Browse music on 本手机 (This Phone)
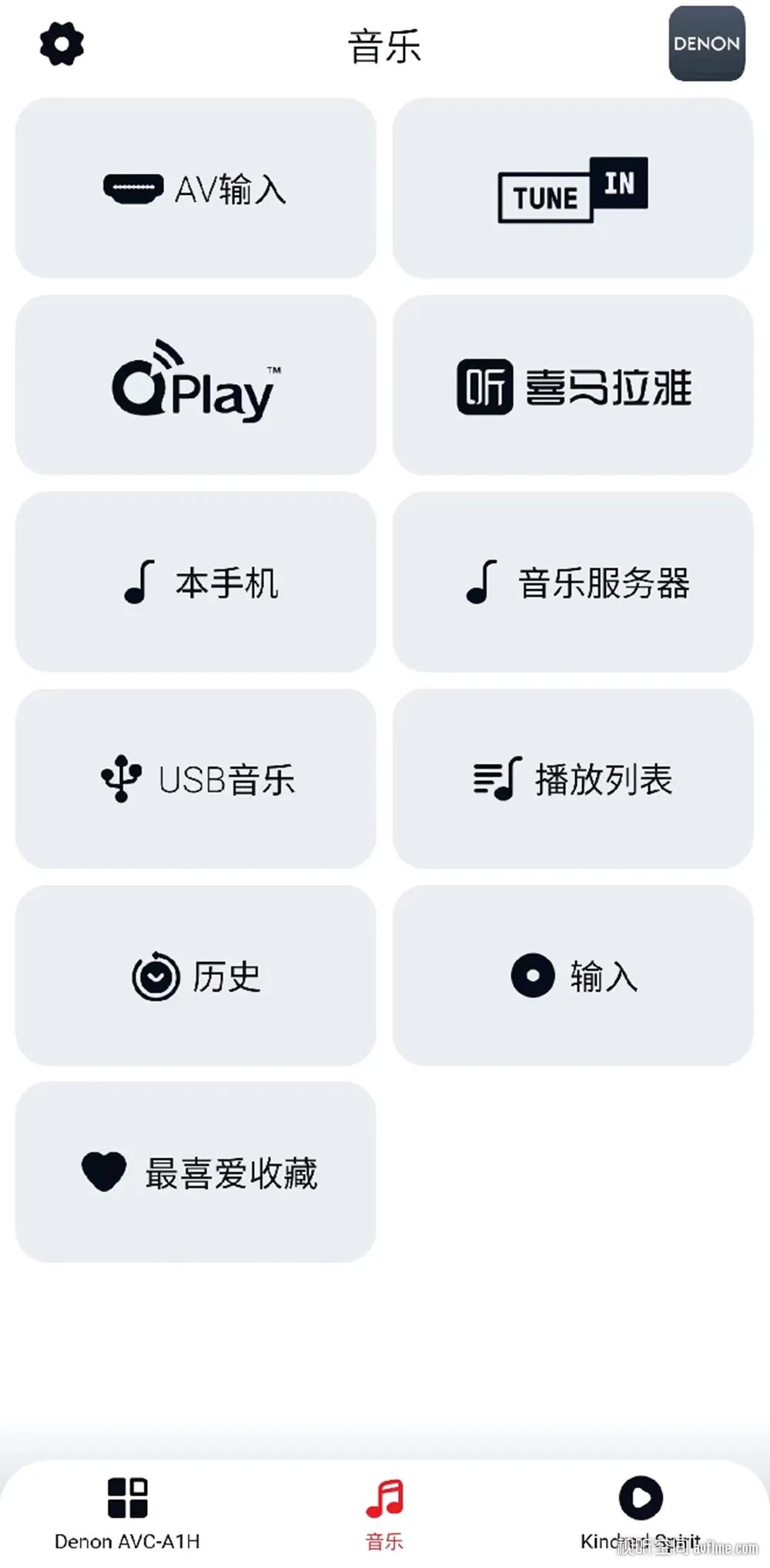Viewport: 770px width, 1568px height. [x=195, y=583]
